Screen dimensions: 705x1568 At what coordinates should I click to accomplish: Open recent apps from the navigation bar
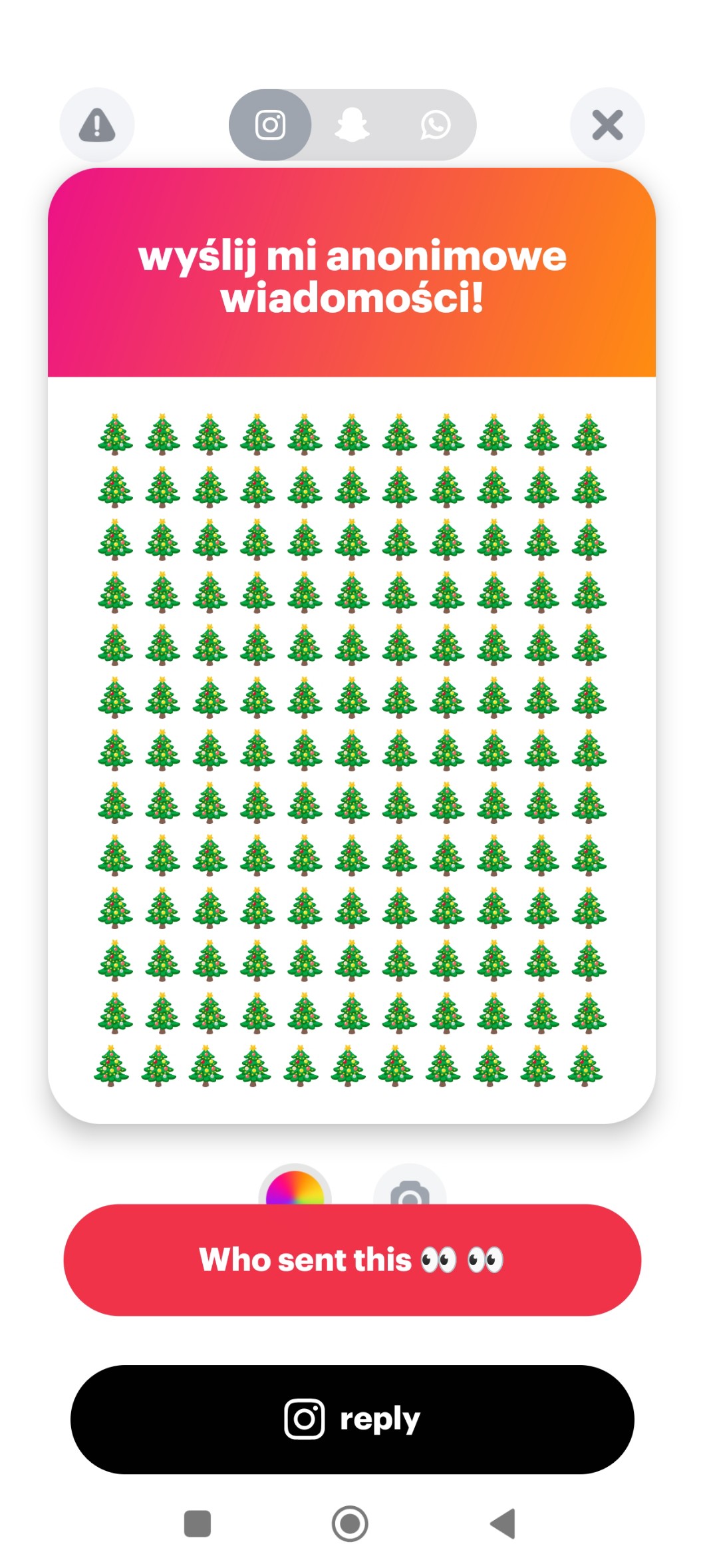(198, 1523)
